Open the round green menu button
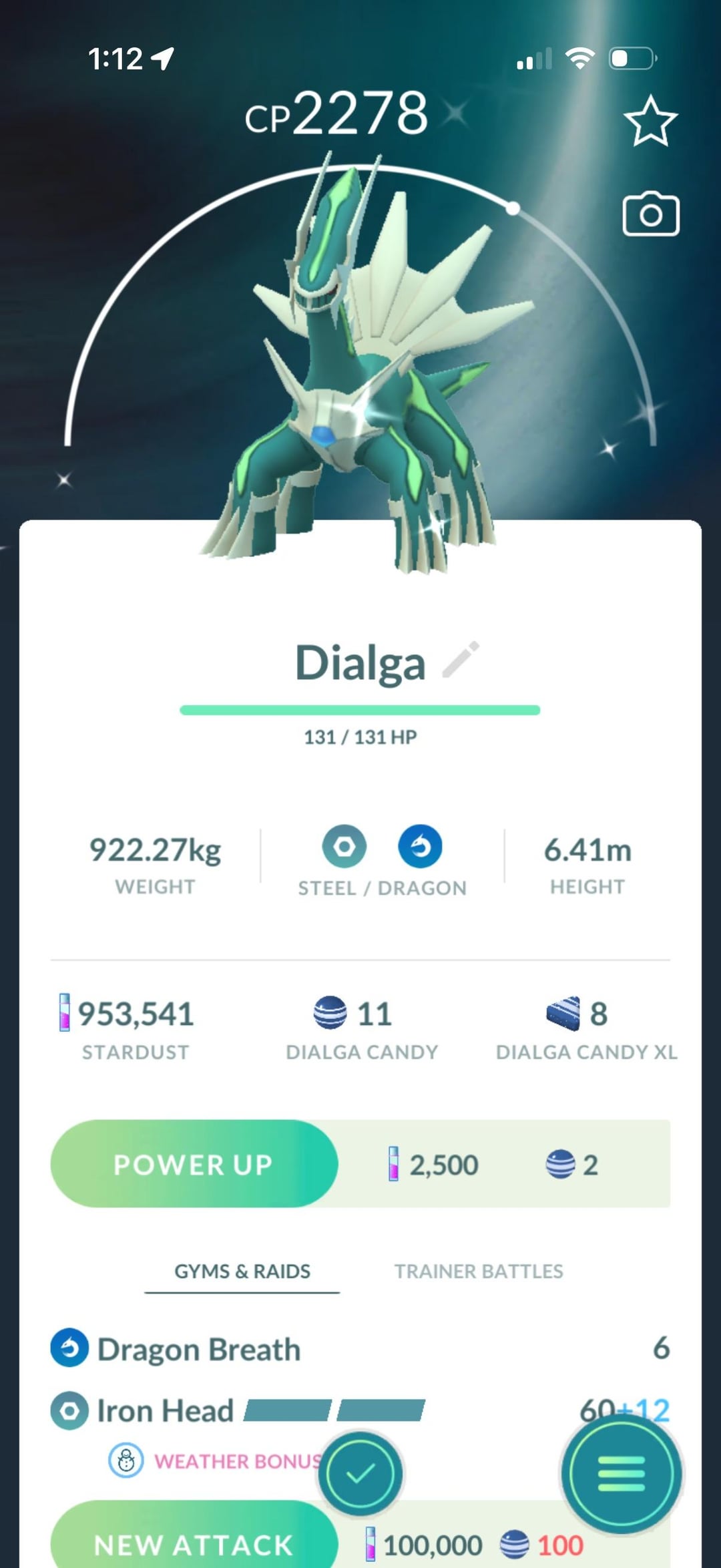Image resolution: width=721 pixels, height=1568 pixels. click(x=622, y=1473)
